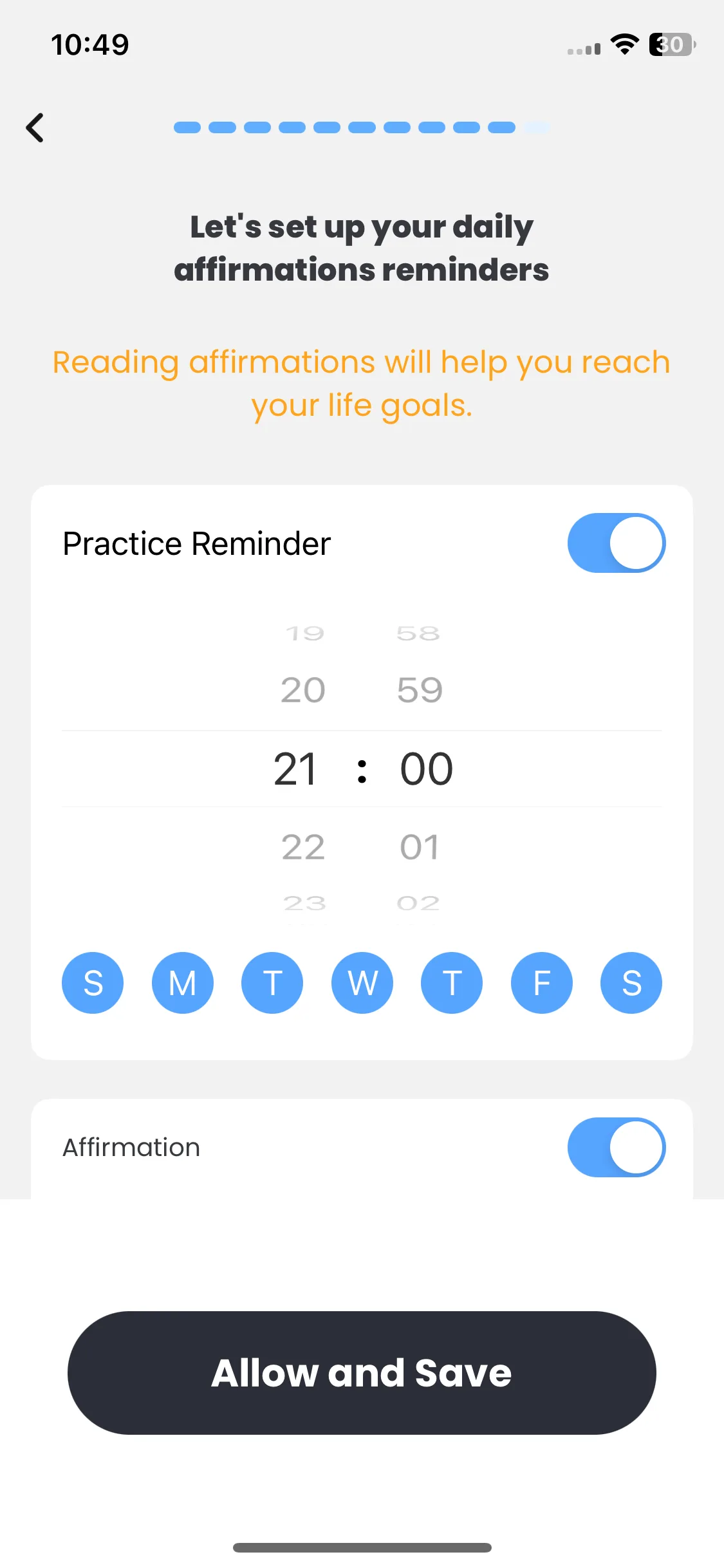Choose minute 59 in the time picker
724x1568 pixels.
tap(420, 690)
